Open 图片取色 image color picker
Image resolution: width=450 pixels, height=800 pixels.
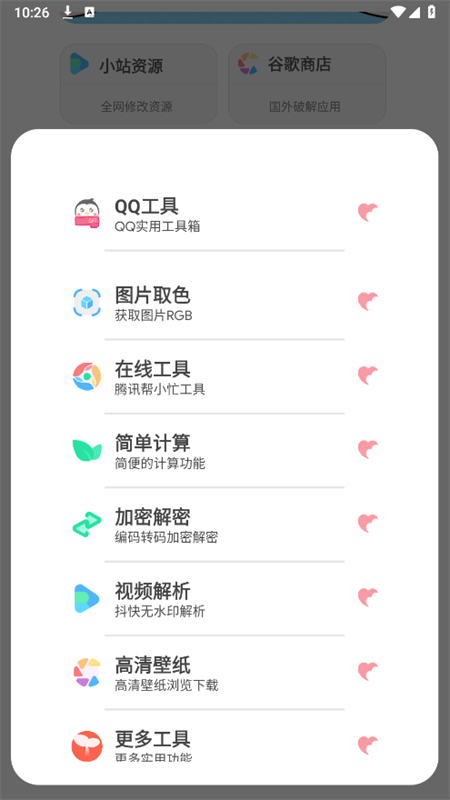click(224, 302)
